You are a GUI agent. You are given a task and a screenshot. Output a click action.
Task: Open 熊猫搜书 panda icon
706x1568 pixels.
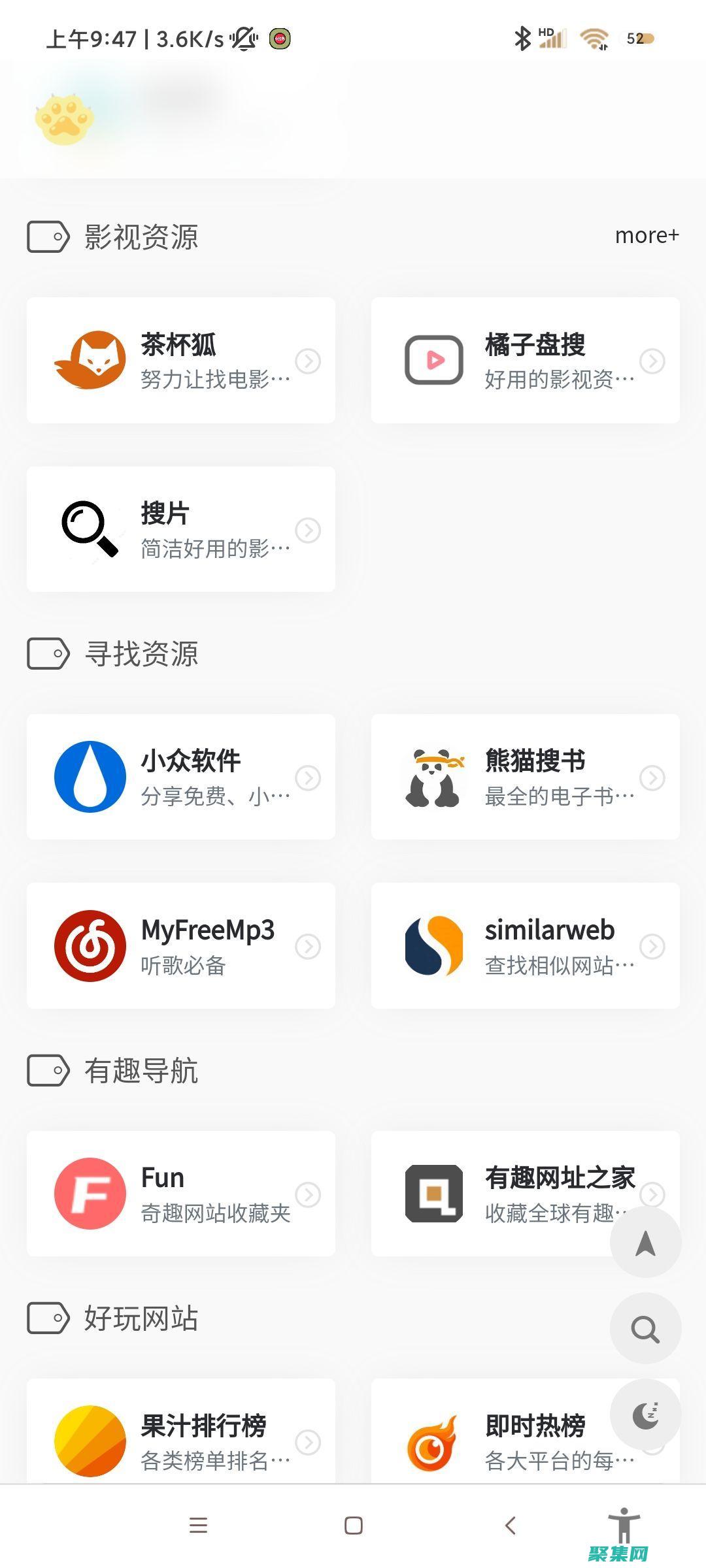433,777
